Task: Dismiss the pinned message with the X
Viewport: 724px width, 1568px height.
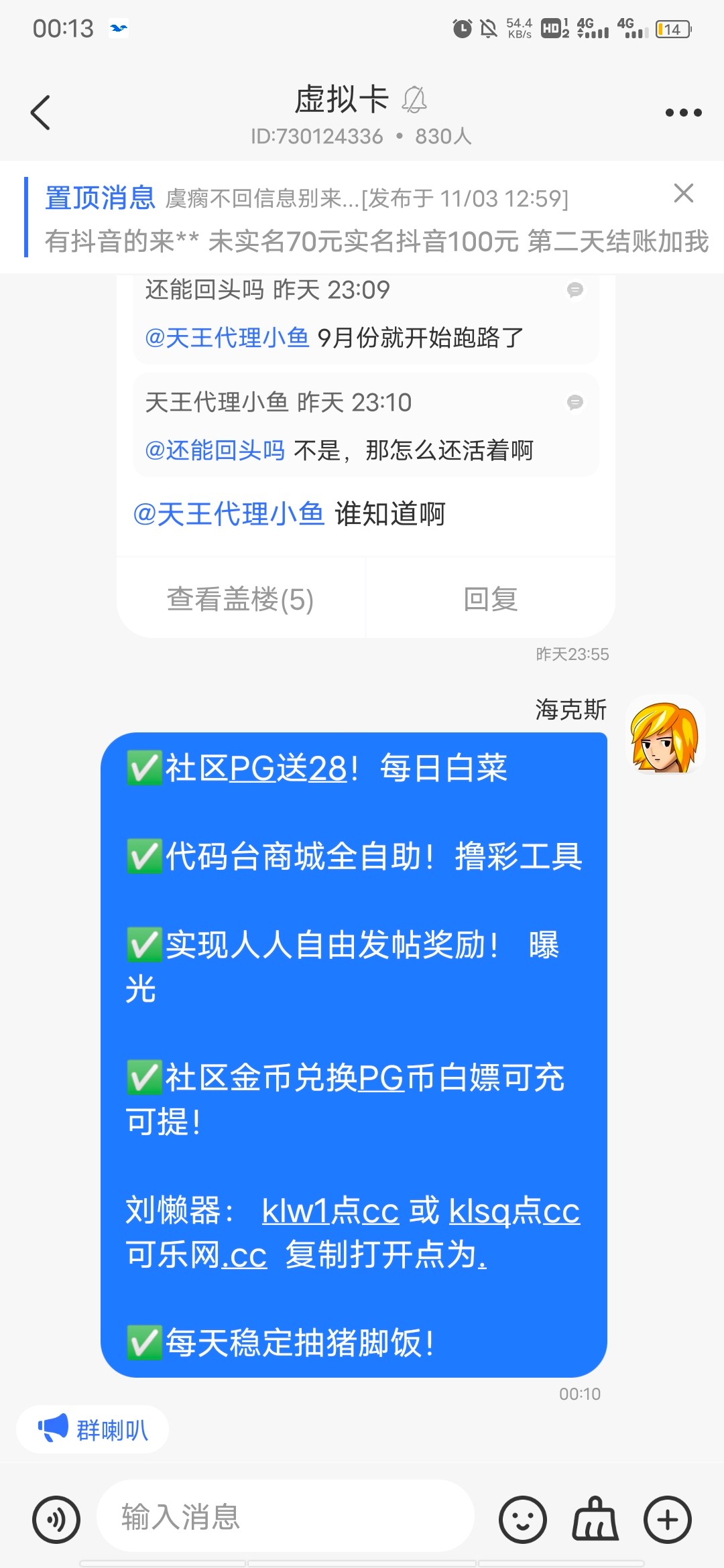Action: click(683, 194)
